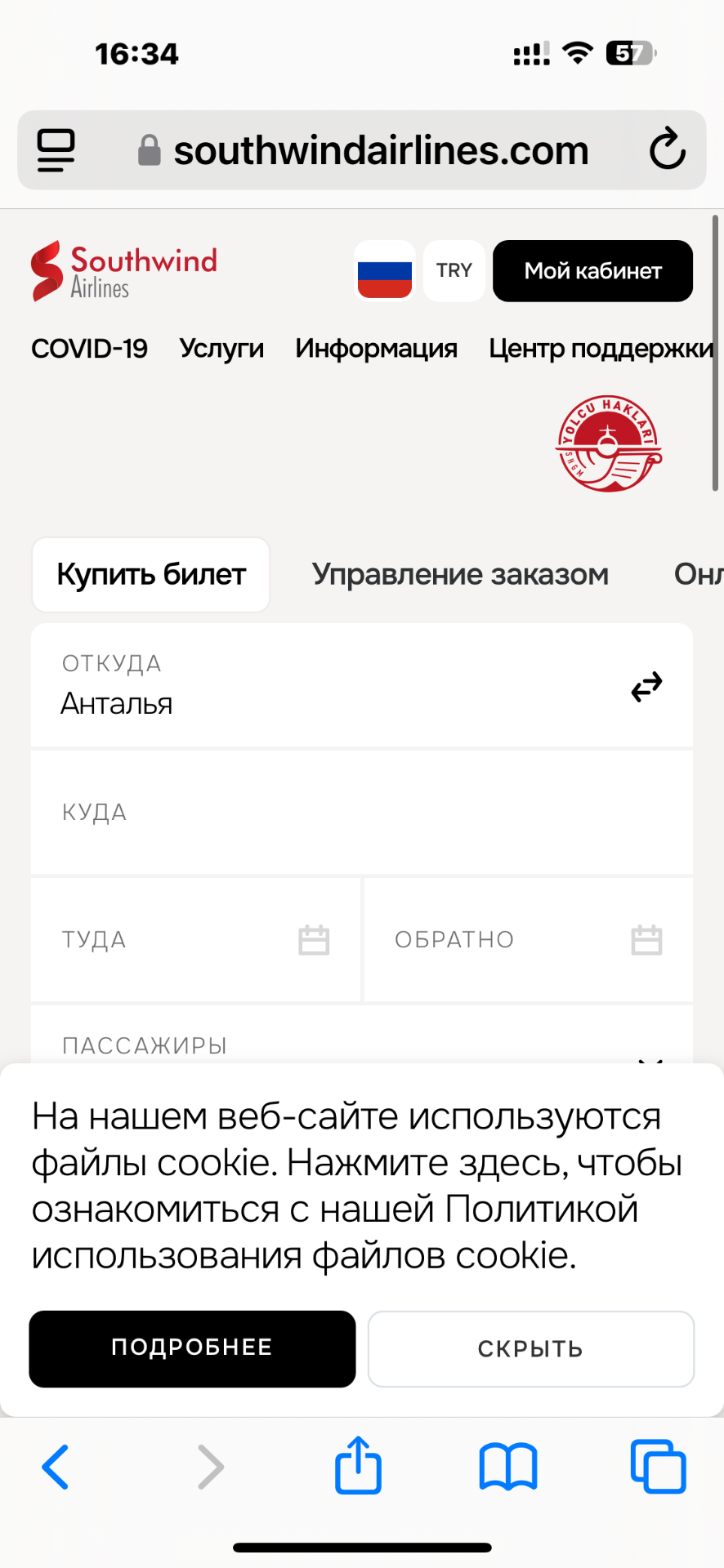
Task: Reload the page in Safari
Action: (x=667, y=149)
